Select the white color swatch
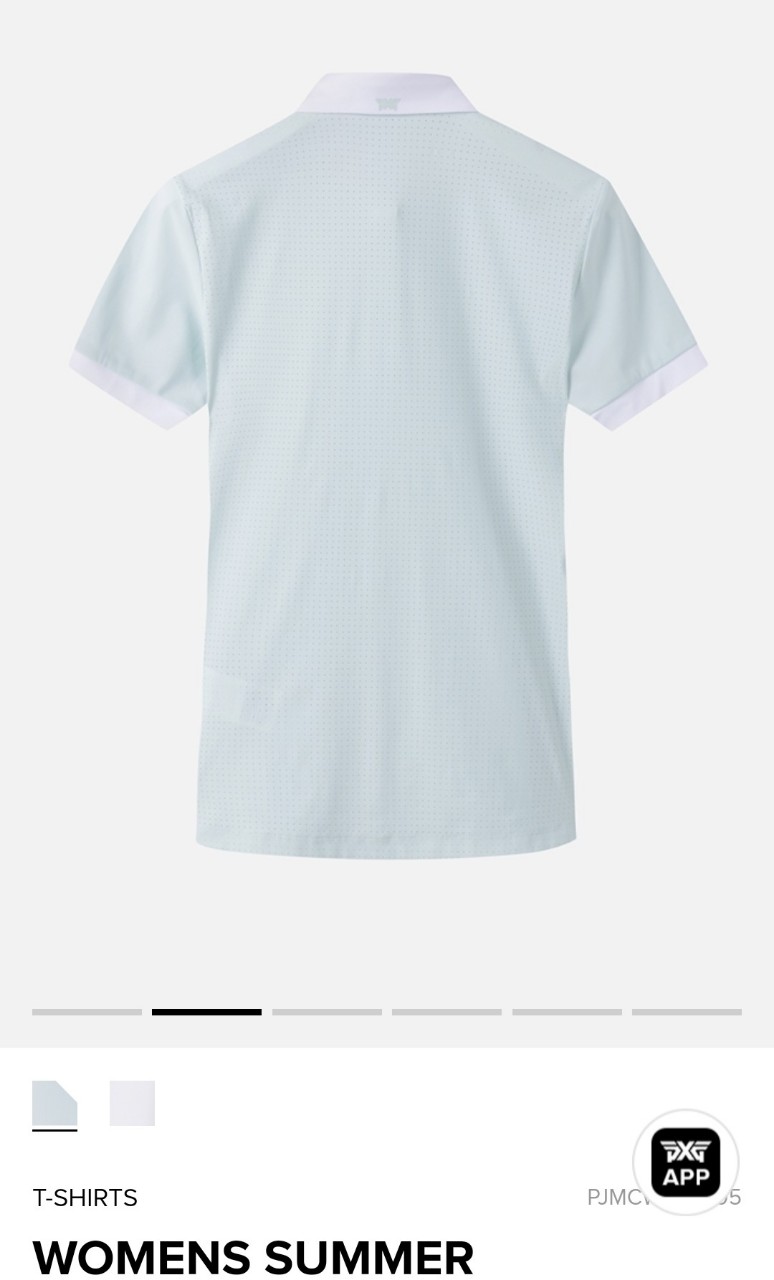 click(132, 1103)
